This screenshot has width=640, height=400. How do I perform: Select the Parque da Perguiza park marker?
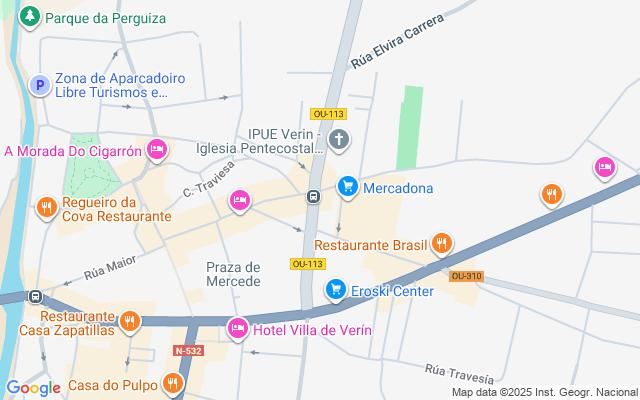point(31,17)
